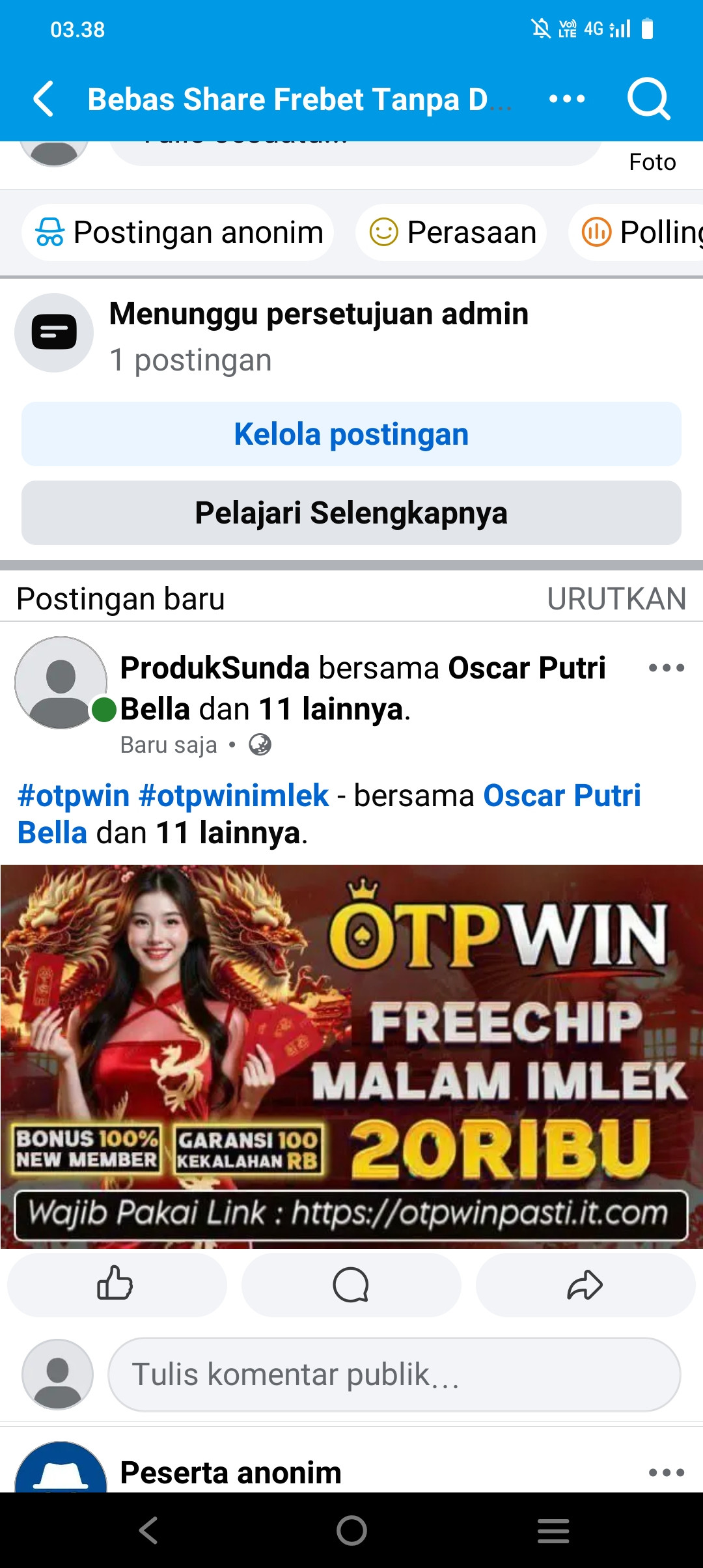Screen dimensions: 703x1568
Task: Search within the group
Action: pos(648,99)
